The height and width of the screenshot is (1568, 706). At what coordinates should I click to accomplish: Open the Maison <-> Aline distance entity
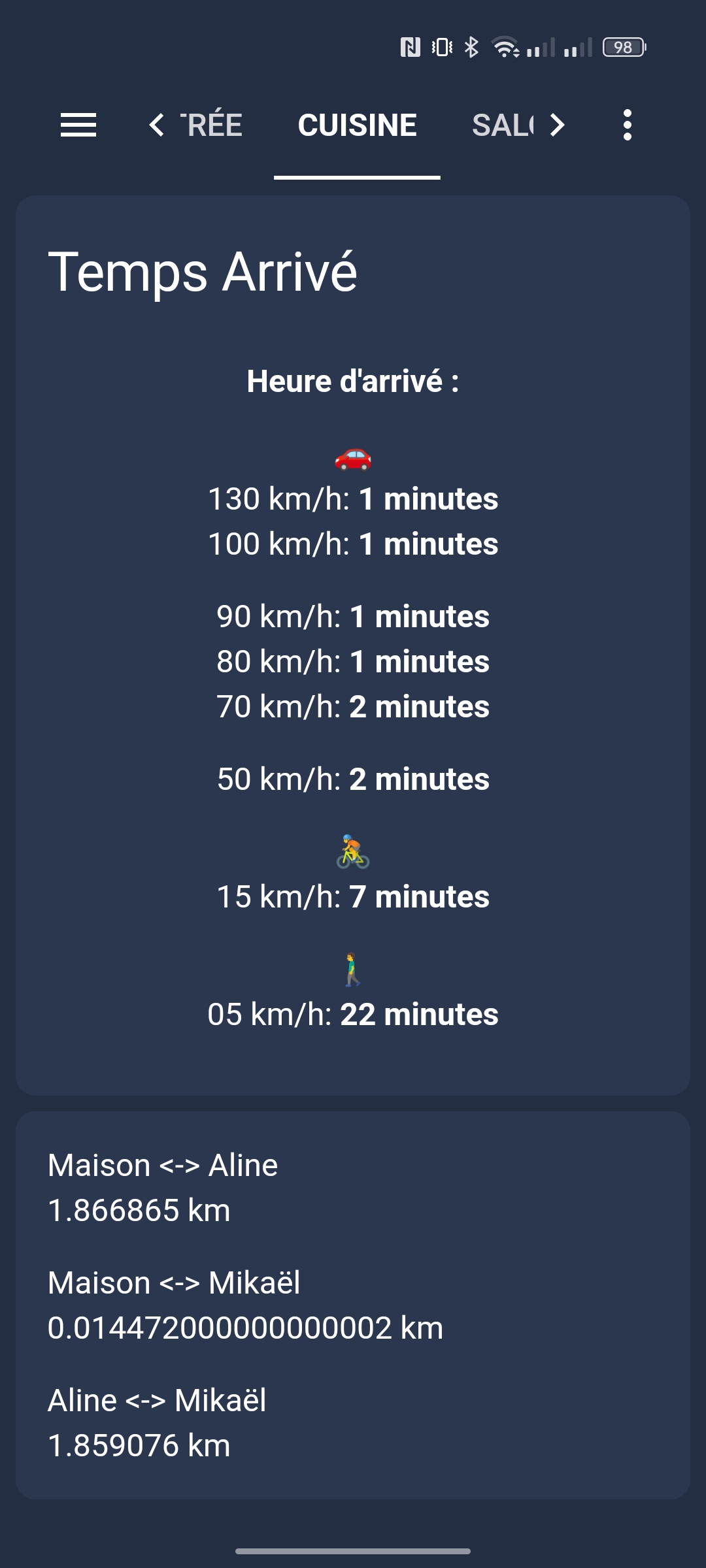click(353, 1188)
